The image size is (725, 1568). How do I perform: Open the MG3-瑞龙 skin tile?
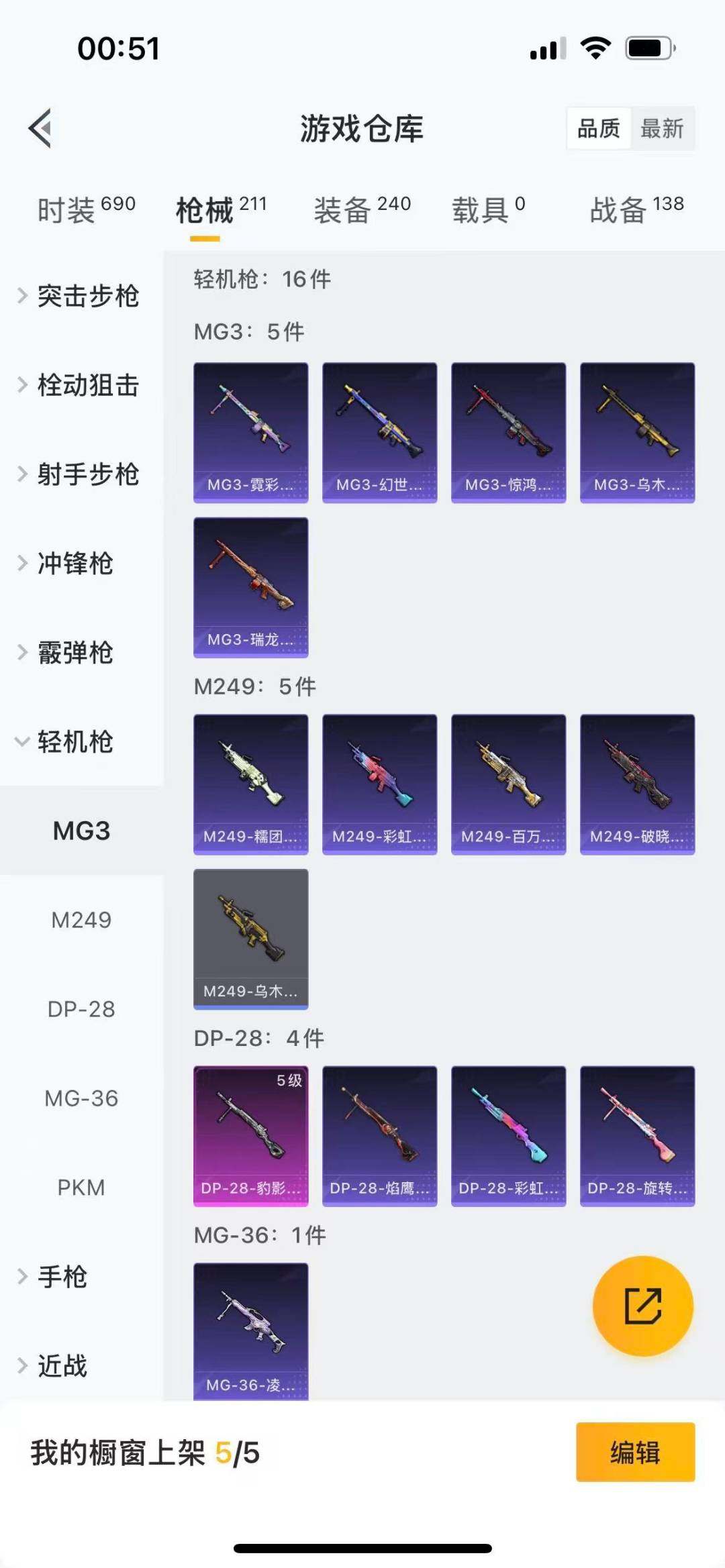tap(251, 587)
